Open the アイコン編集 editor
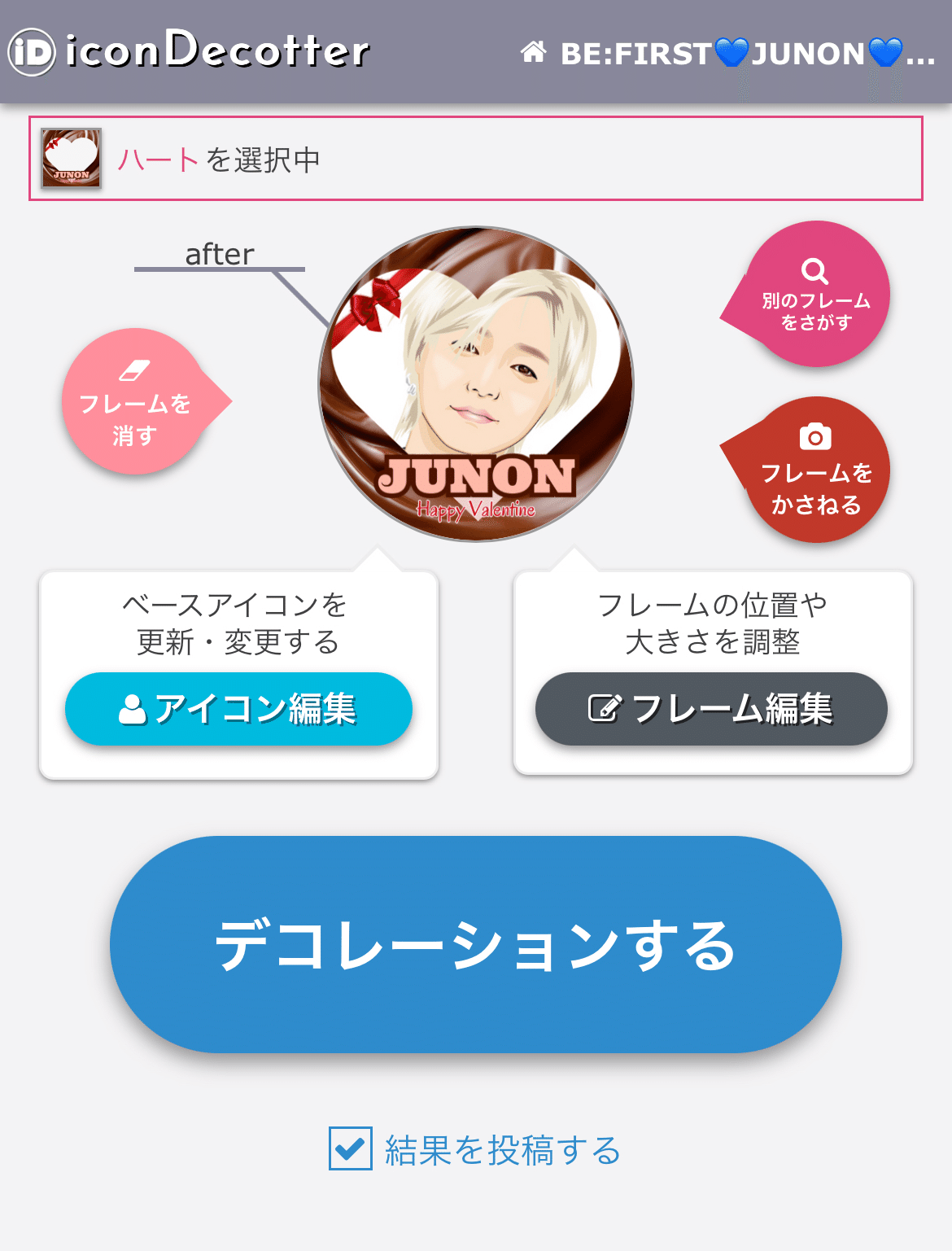This screenshot has height=1251, width=952. 238,708
